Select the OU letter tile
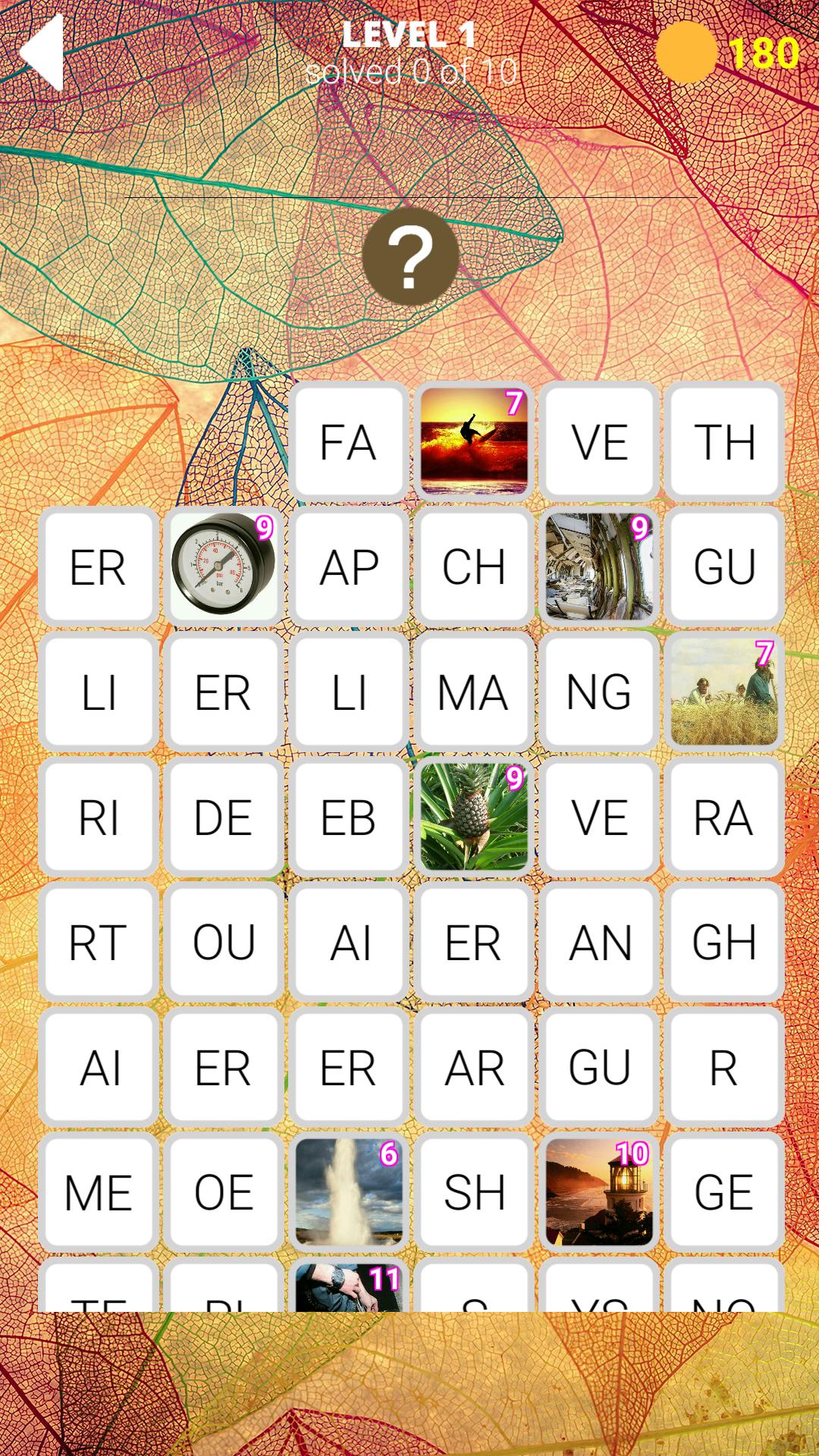 tap(223, 942)
